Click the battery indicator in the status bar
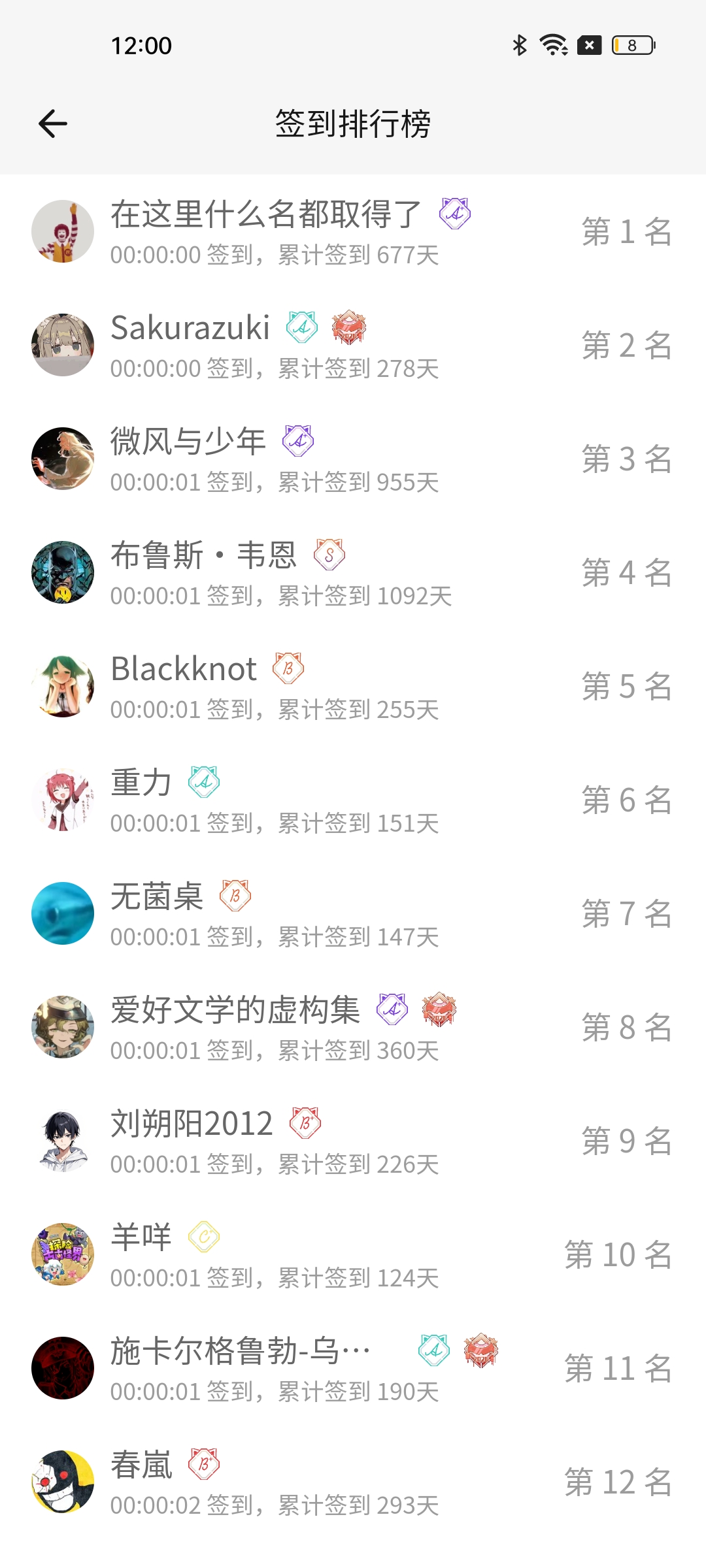706x1568 pixels. pos(631,46)
